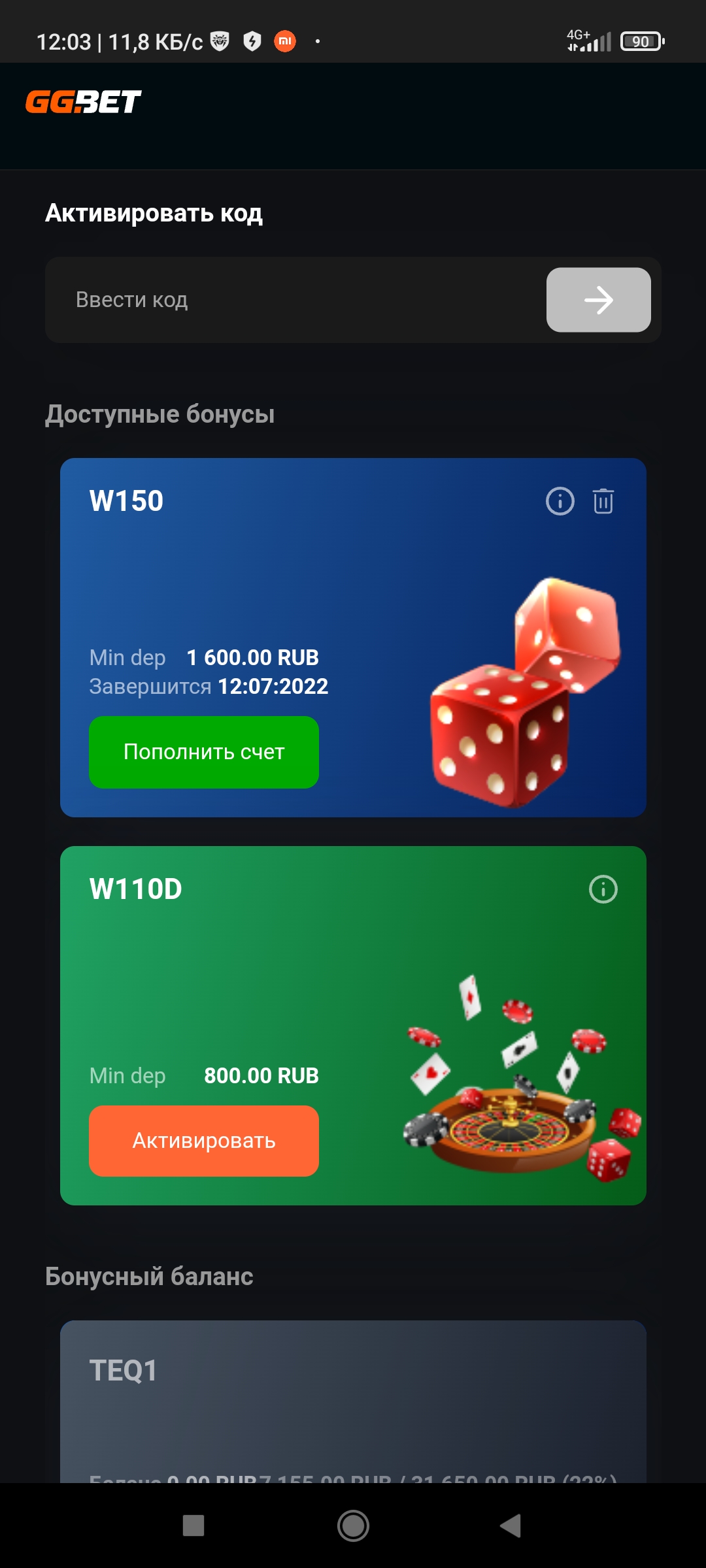The image size is (706, 1568).
Task: Go to the system home screen
Action: 353,1526
